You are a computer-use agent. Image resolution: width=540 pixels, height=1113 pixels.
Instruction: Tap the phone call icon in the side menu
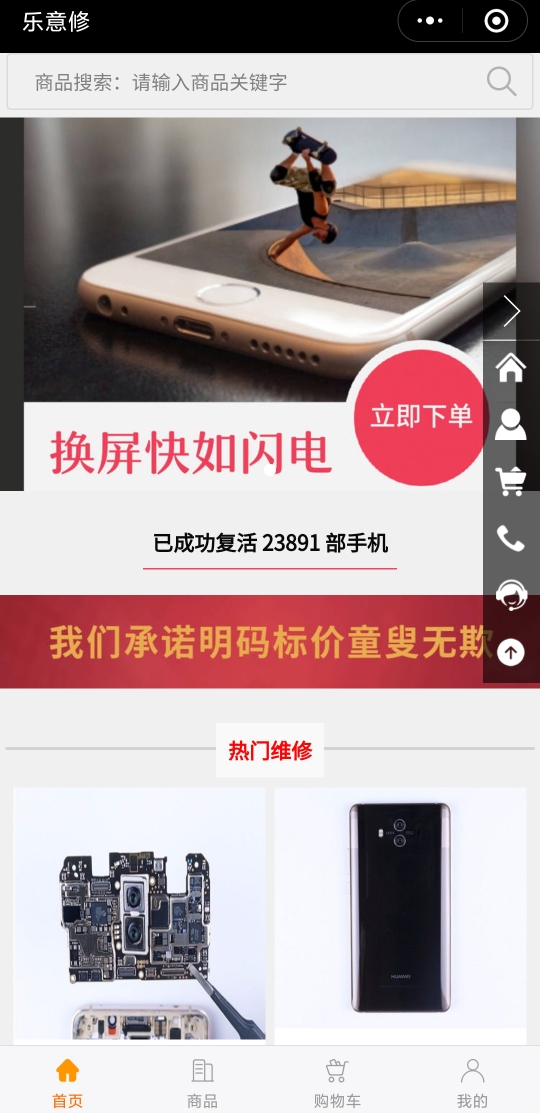coord(511,539)
